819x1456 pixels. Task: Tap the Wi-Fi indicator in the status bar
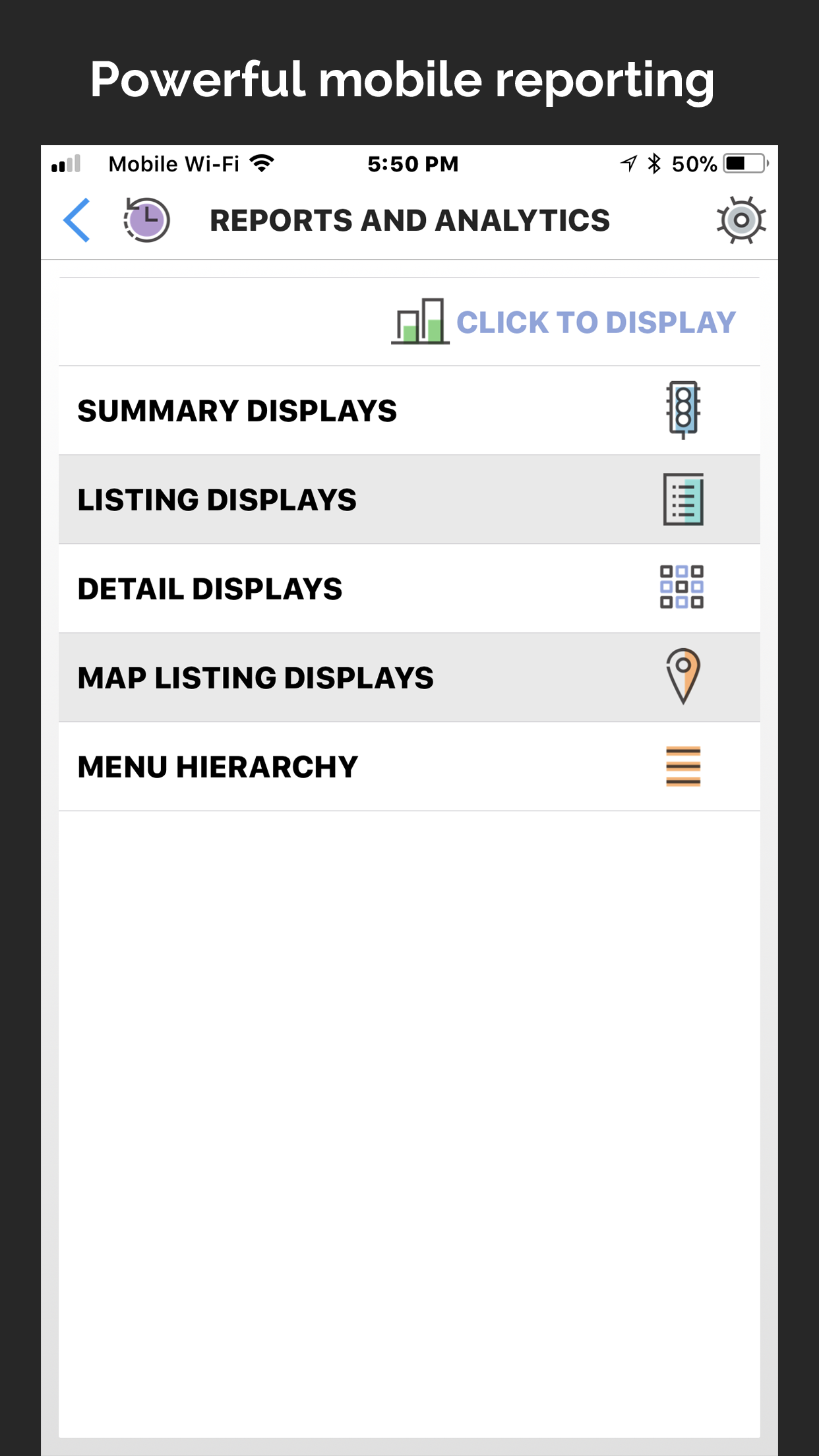261,162
